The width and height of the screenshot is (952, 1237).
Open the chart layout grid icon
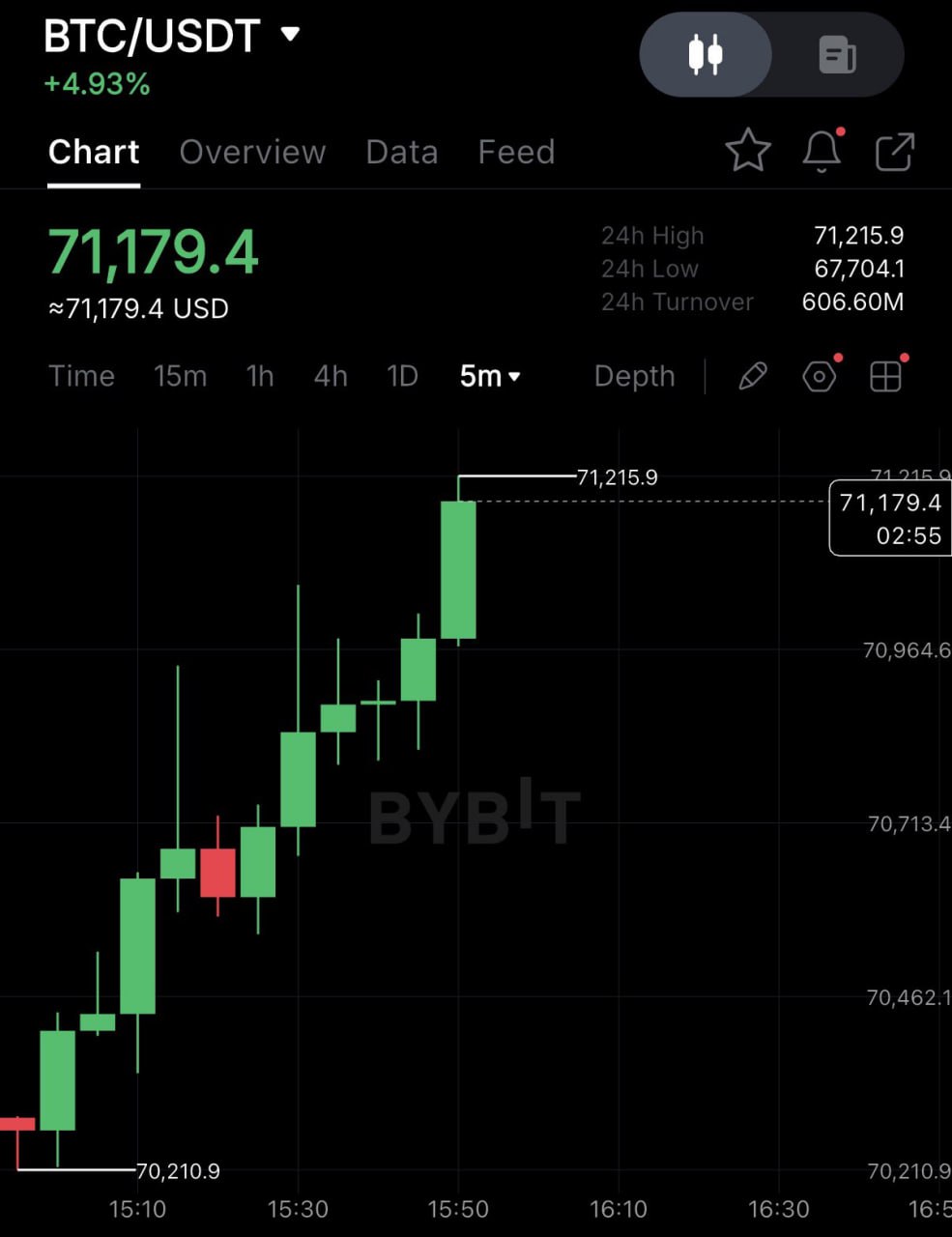[885, 376]
